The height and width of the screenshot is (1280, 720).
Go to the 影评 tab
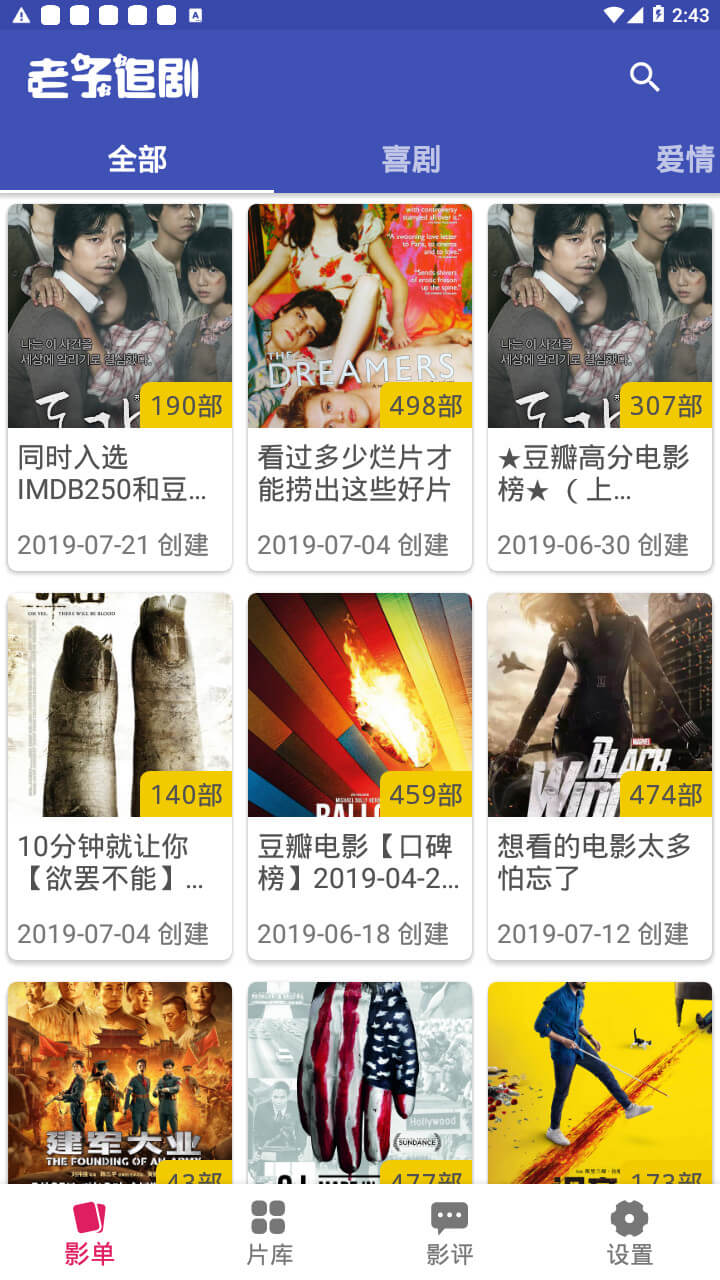449,1233
